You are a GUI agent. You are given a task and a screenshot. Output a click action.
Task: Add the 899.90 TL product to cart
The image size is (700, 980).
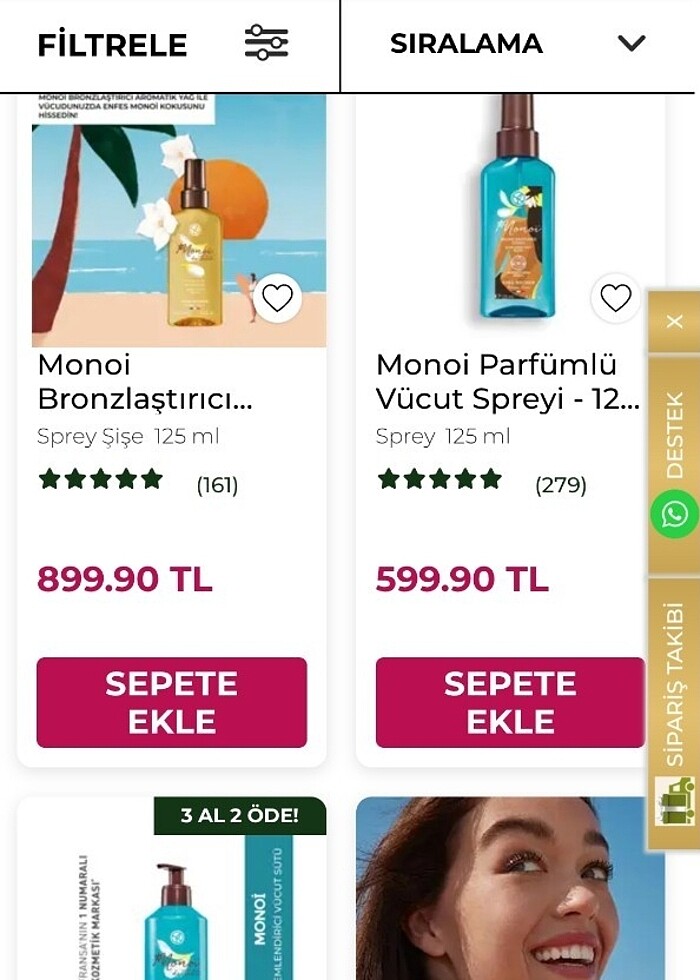pos(172,702)
